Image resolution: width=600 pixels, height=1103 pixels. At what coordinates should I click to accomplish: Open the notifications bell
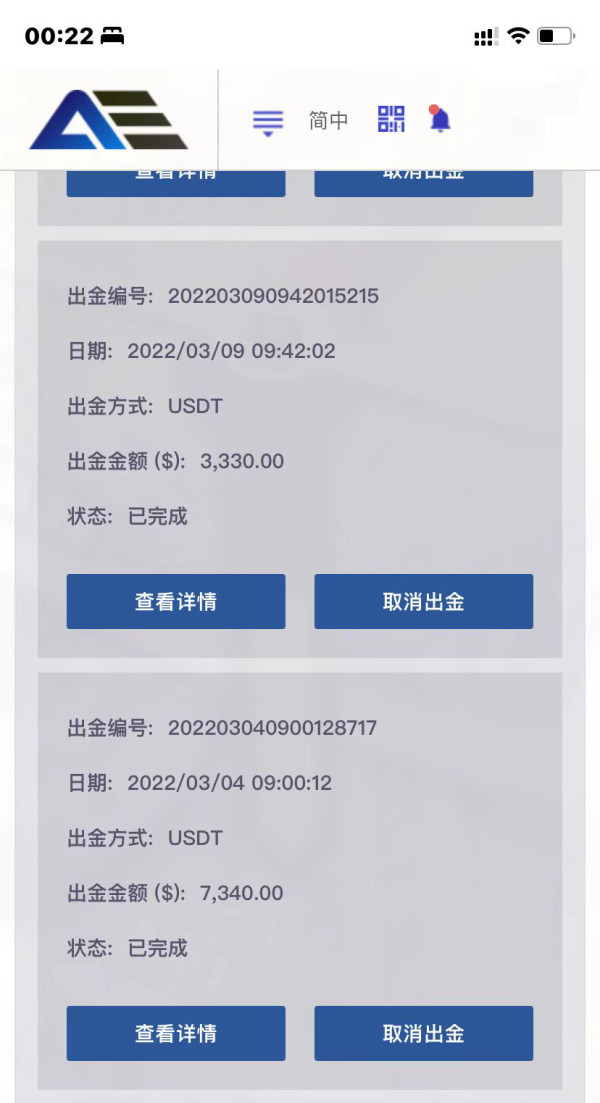(440, 119)
